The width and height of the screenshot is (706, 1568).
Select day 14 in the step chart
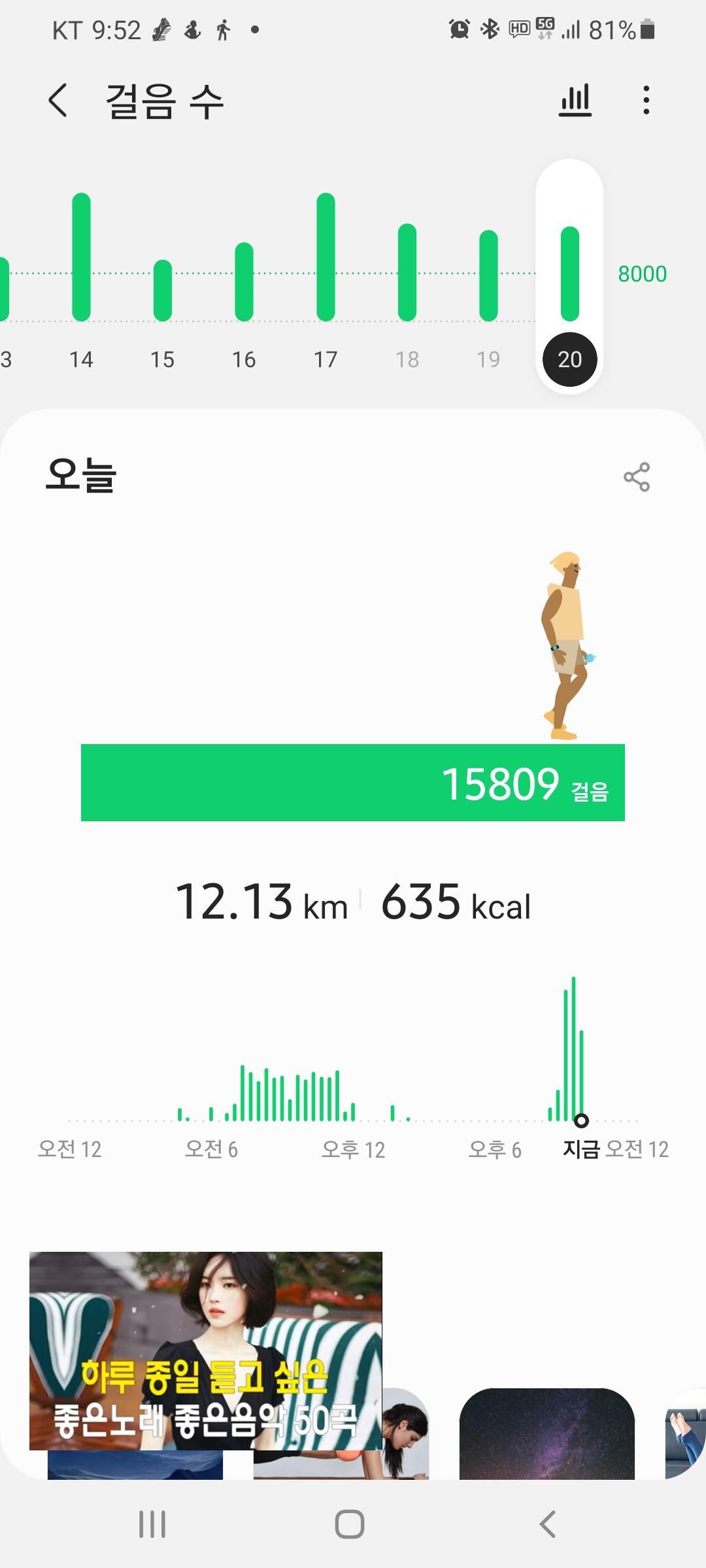(x=81, y=274)
